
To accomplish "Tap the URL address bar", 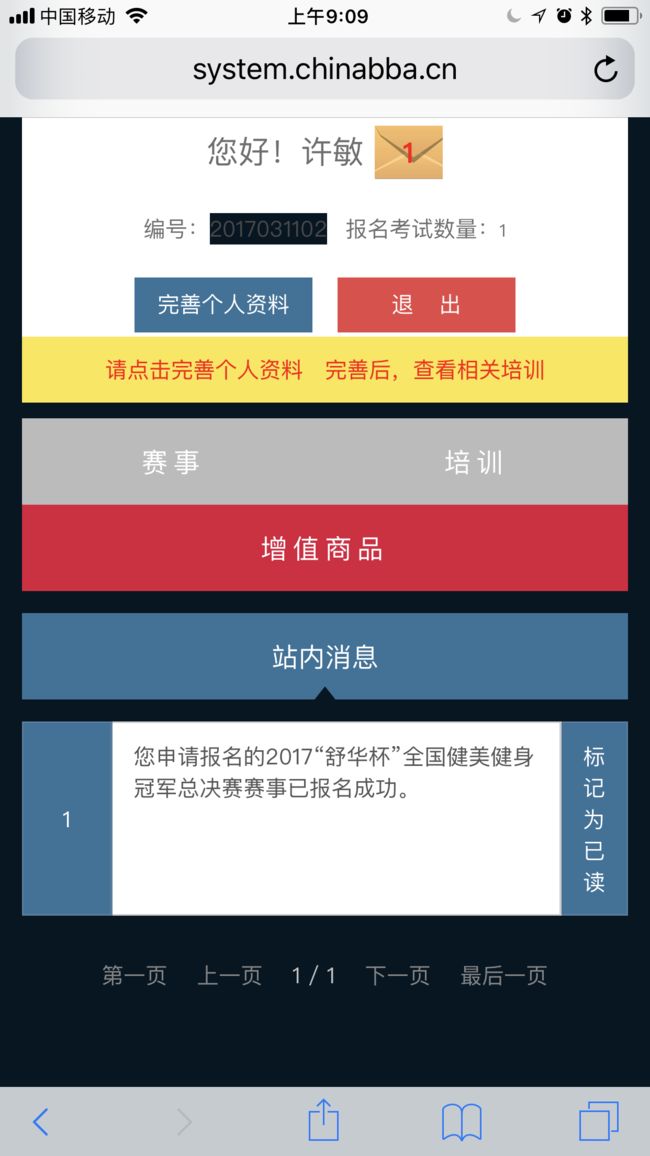I will (x=324, y=69).
